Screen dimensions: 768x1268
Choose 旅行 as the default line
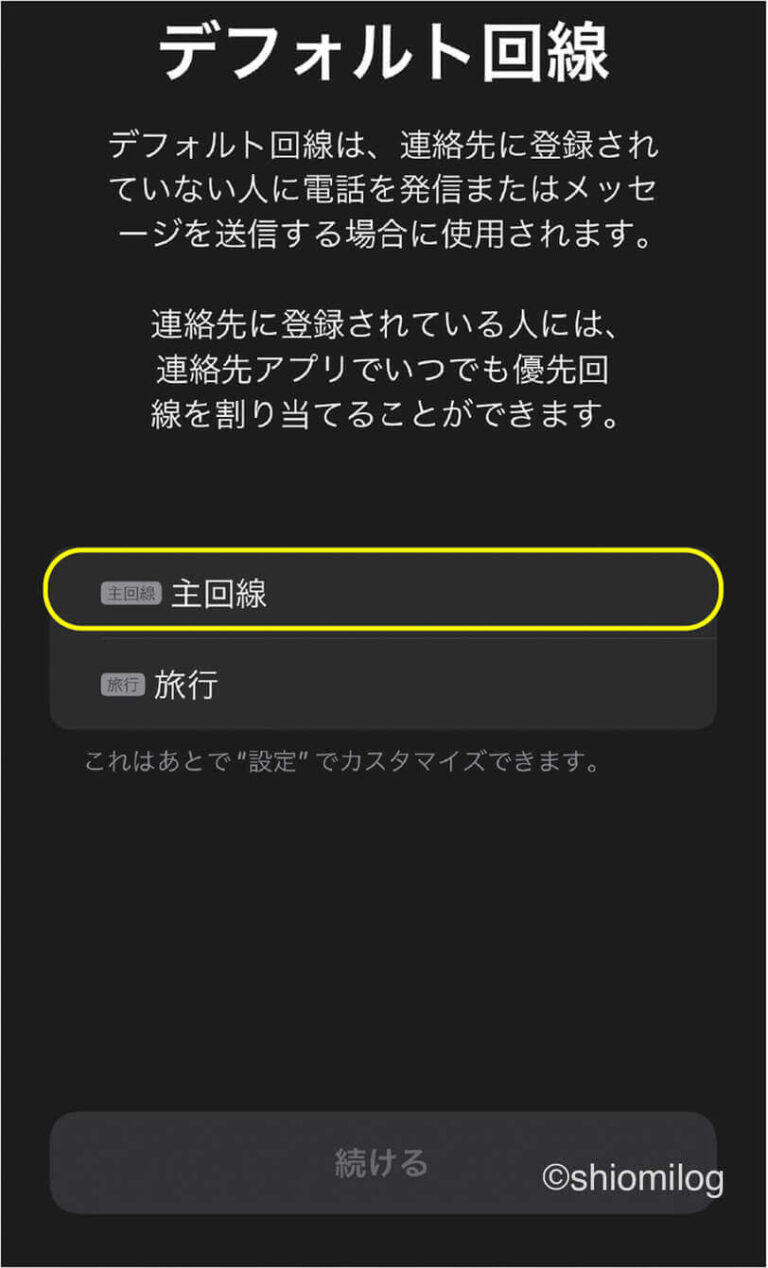point(383,685)
